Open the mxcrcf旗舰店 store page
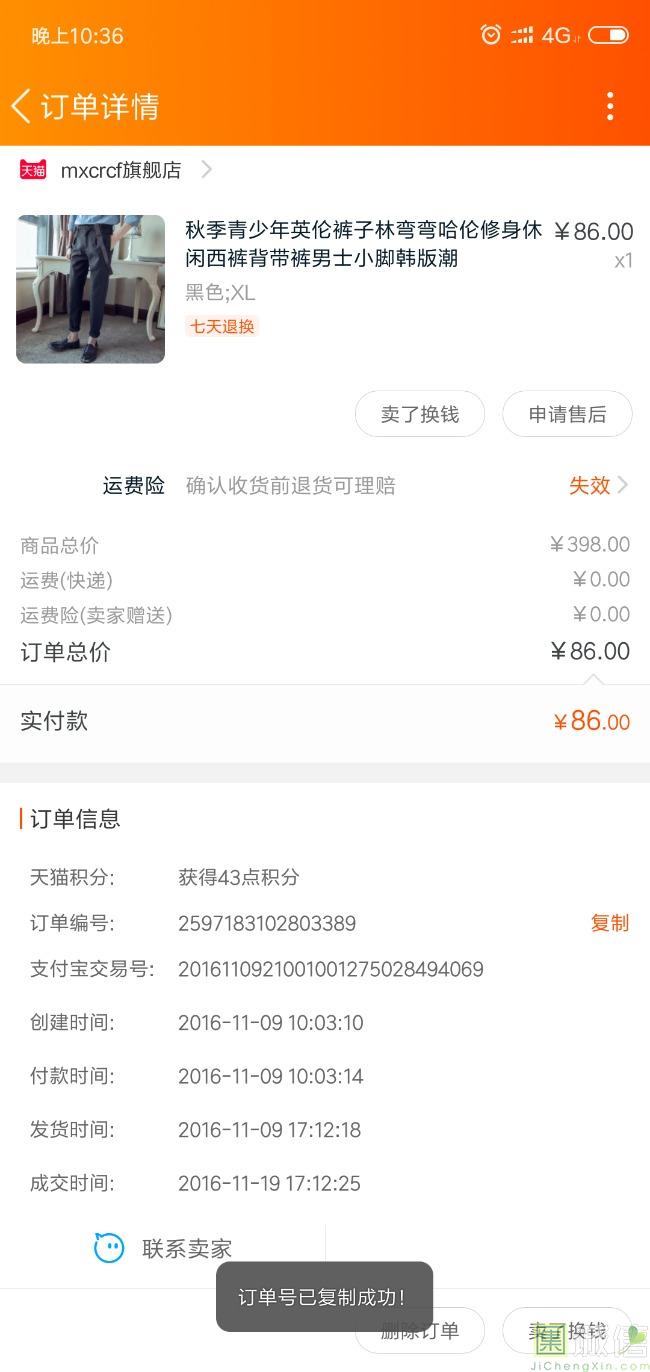Screen dimensions: 650x1372 (120, 170)
